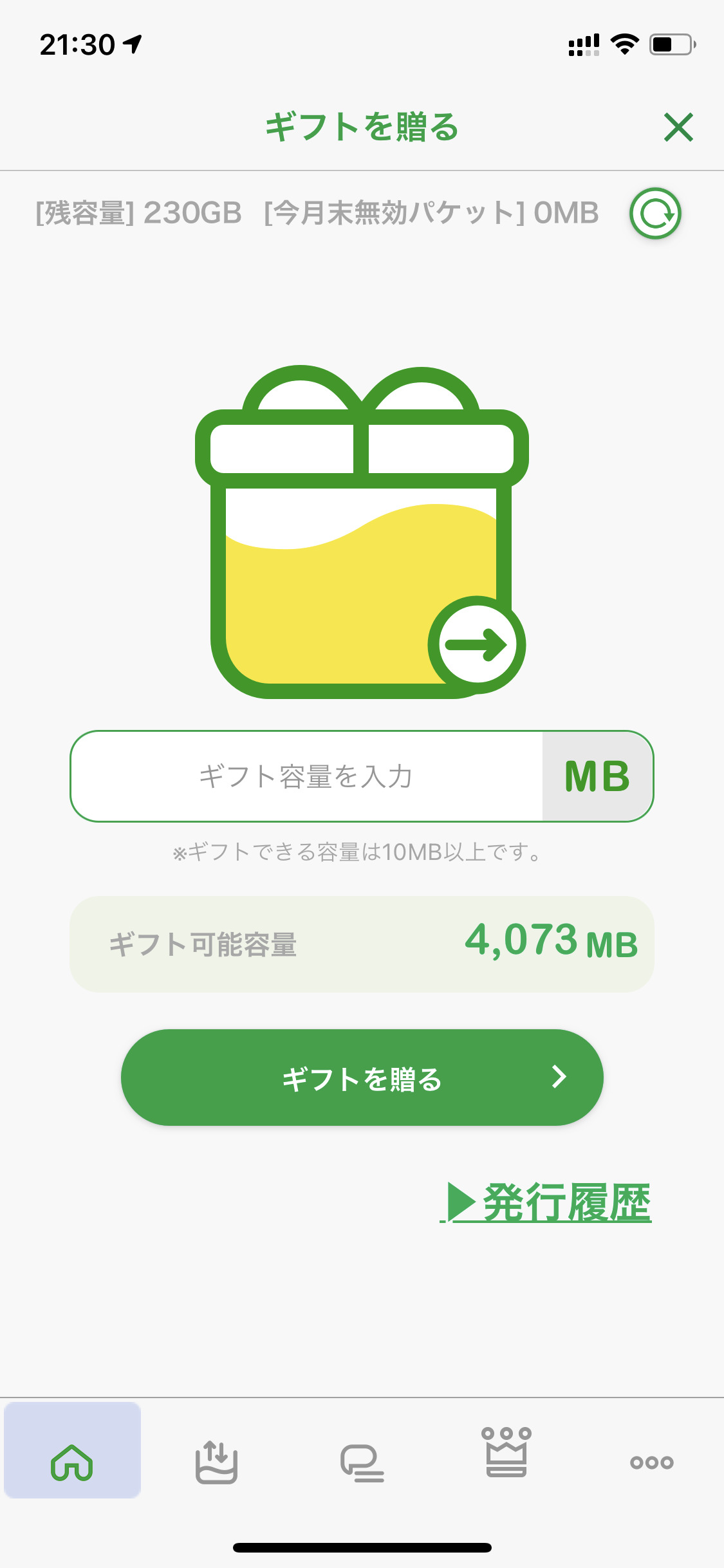Screen dimensions: 724x1568
Task: Refresh the remaining data balance
Action: click(x=655, y=214)
